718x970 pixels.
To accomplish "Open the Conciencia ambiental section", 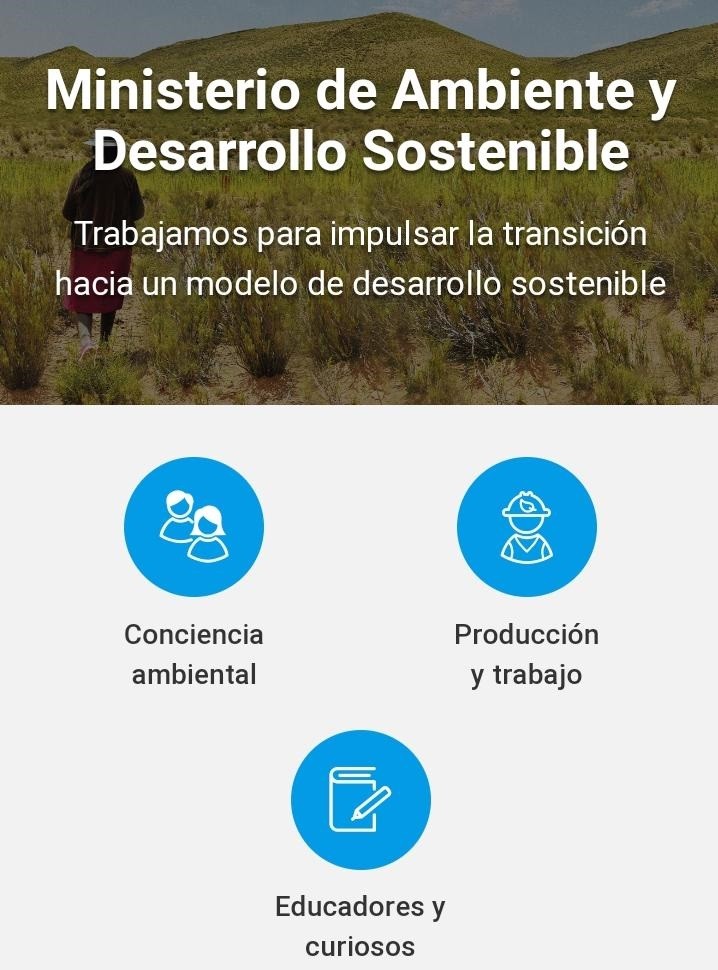I will point(194,527).
